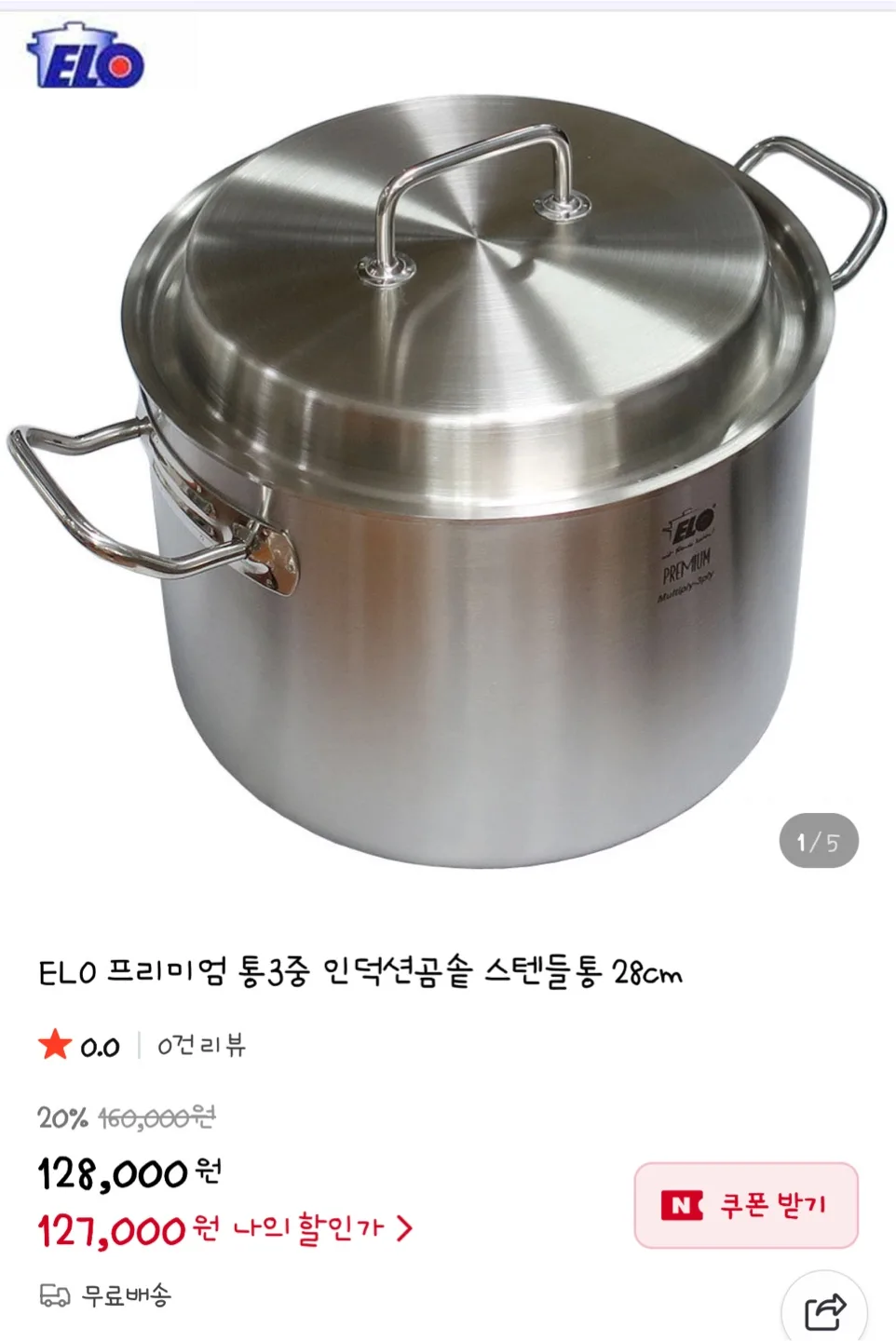Screen dimensions: 896x1341
Task: Tap the 쿠폰 받기 coupon button
Action: 745,1205
